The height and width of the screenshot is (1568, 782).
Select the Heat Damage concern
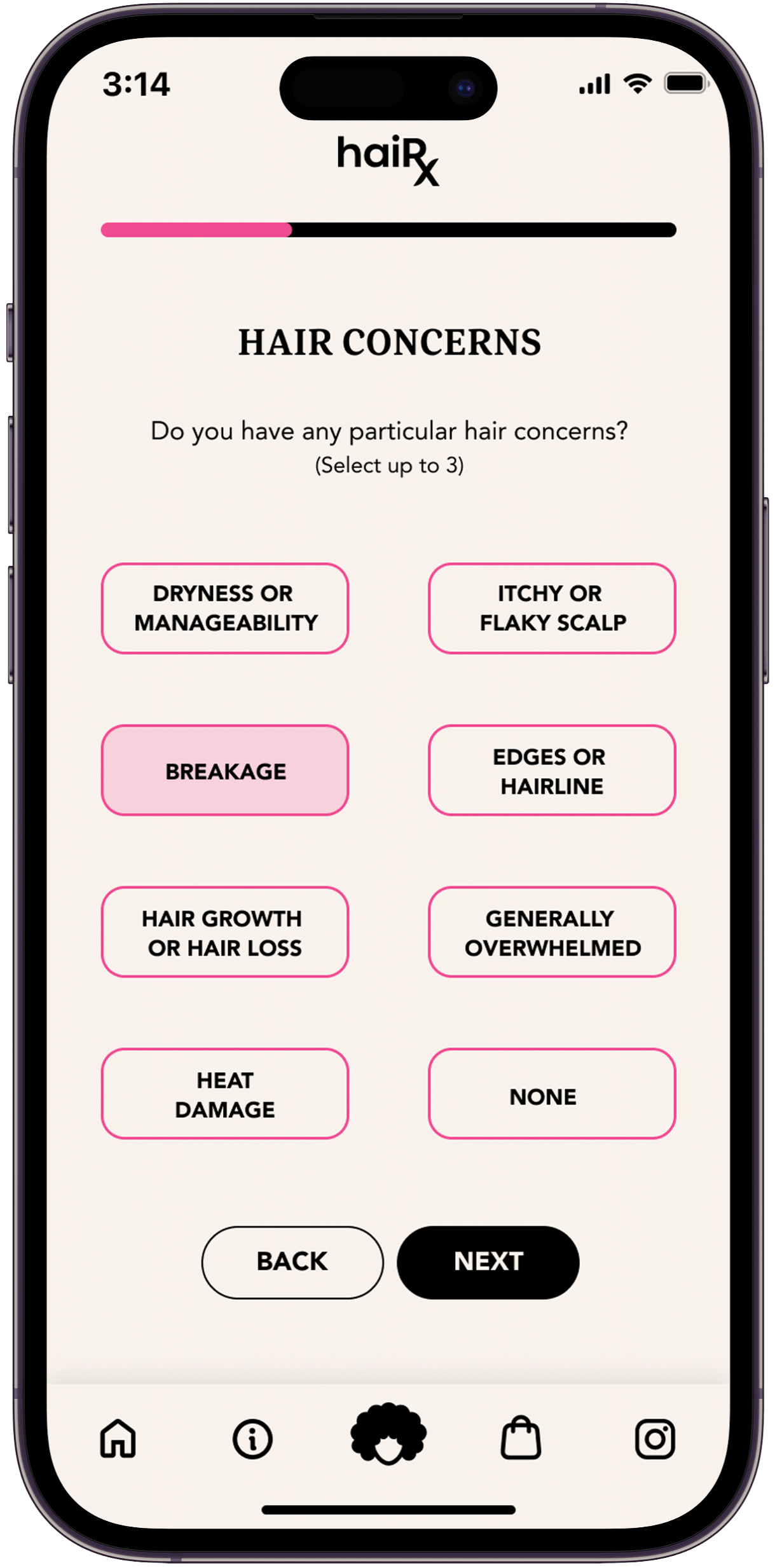(x=225, y=1094)
